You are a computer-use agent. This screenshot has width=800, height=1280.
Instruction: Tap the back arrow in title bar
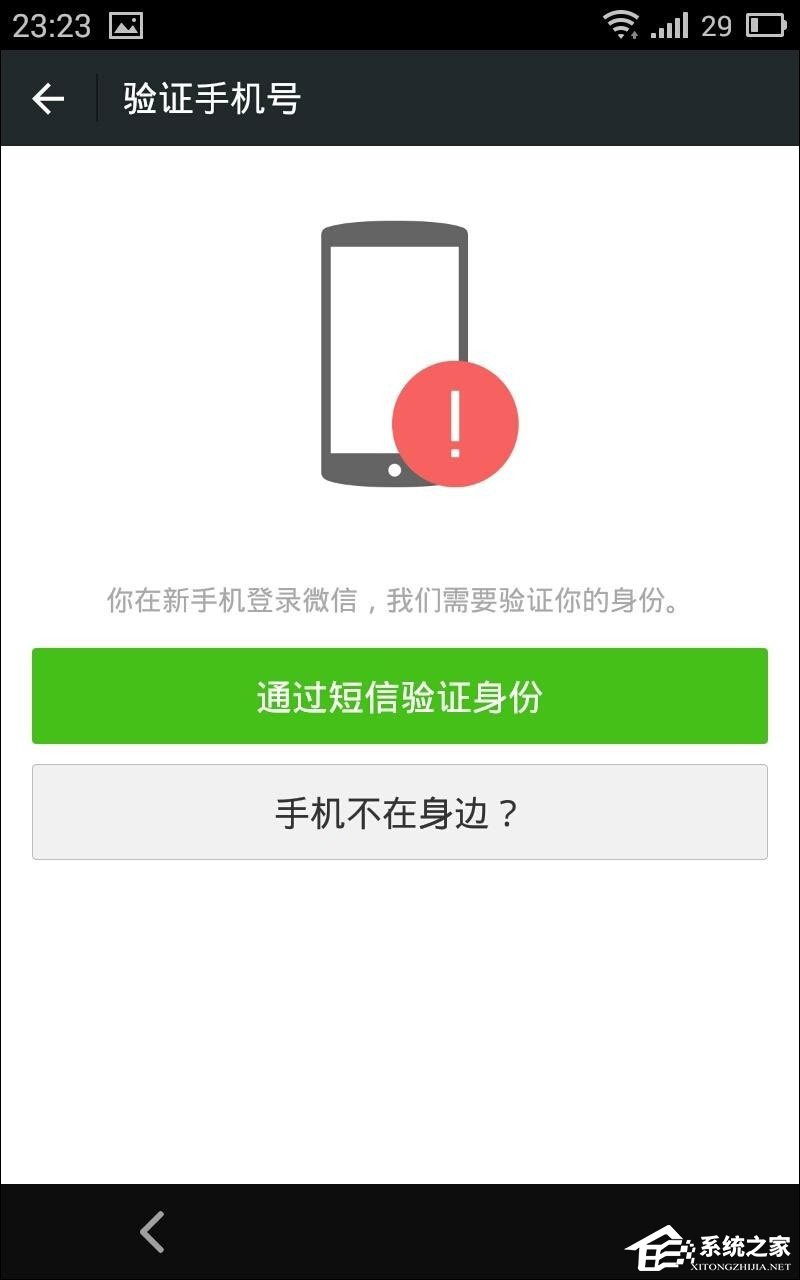46,98
